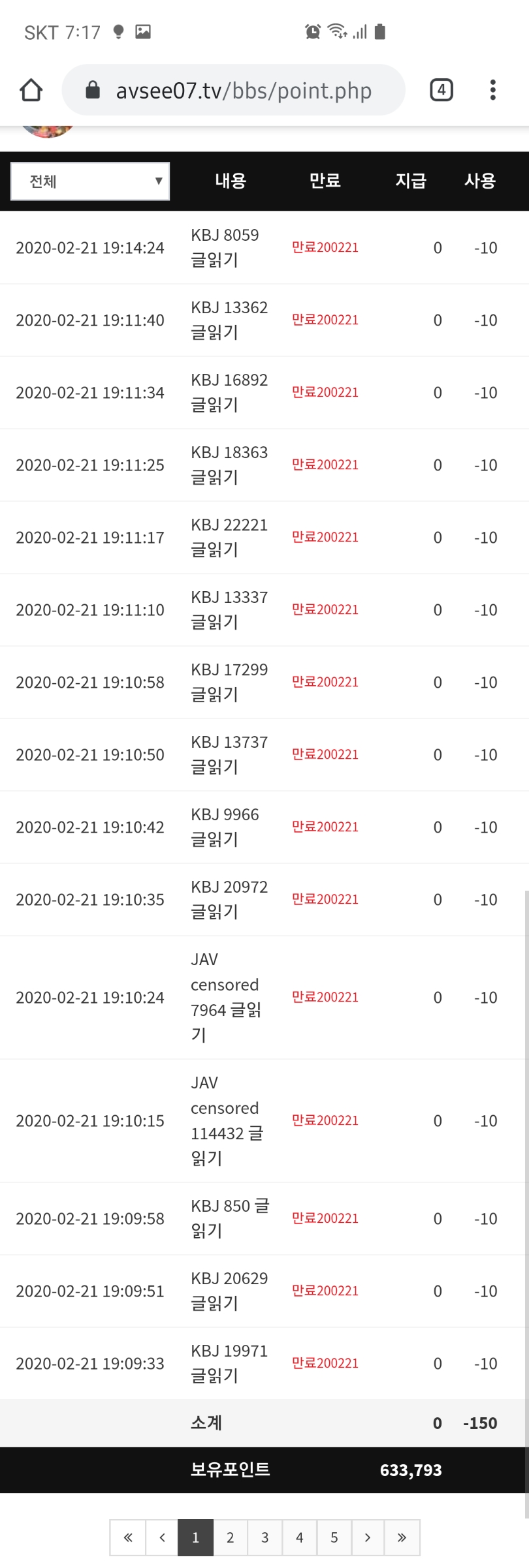Go to page 5 of point history

coord(334,1537)
